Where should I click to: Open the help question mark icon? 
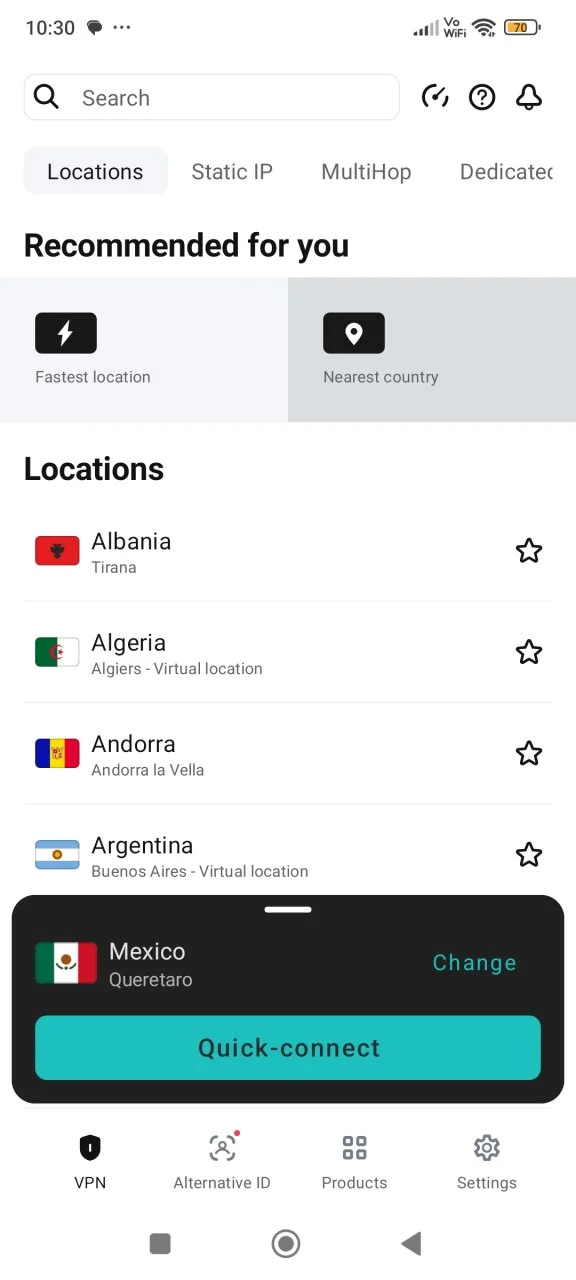click(482, 97)
